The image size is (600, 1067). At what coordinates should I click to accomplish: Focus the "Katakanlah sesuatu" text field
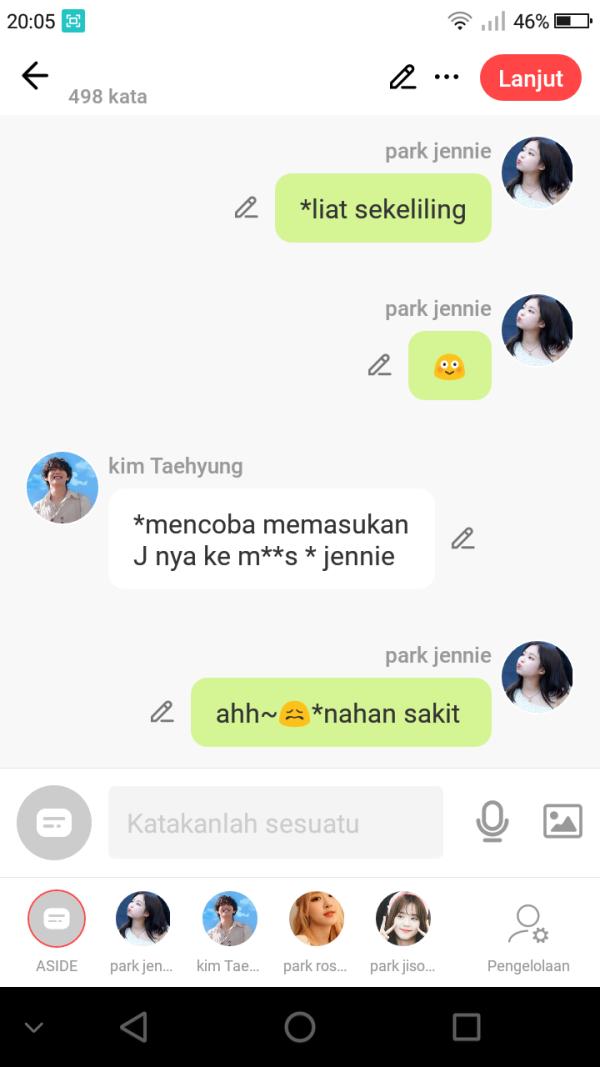(x=275, y=823)
